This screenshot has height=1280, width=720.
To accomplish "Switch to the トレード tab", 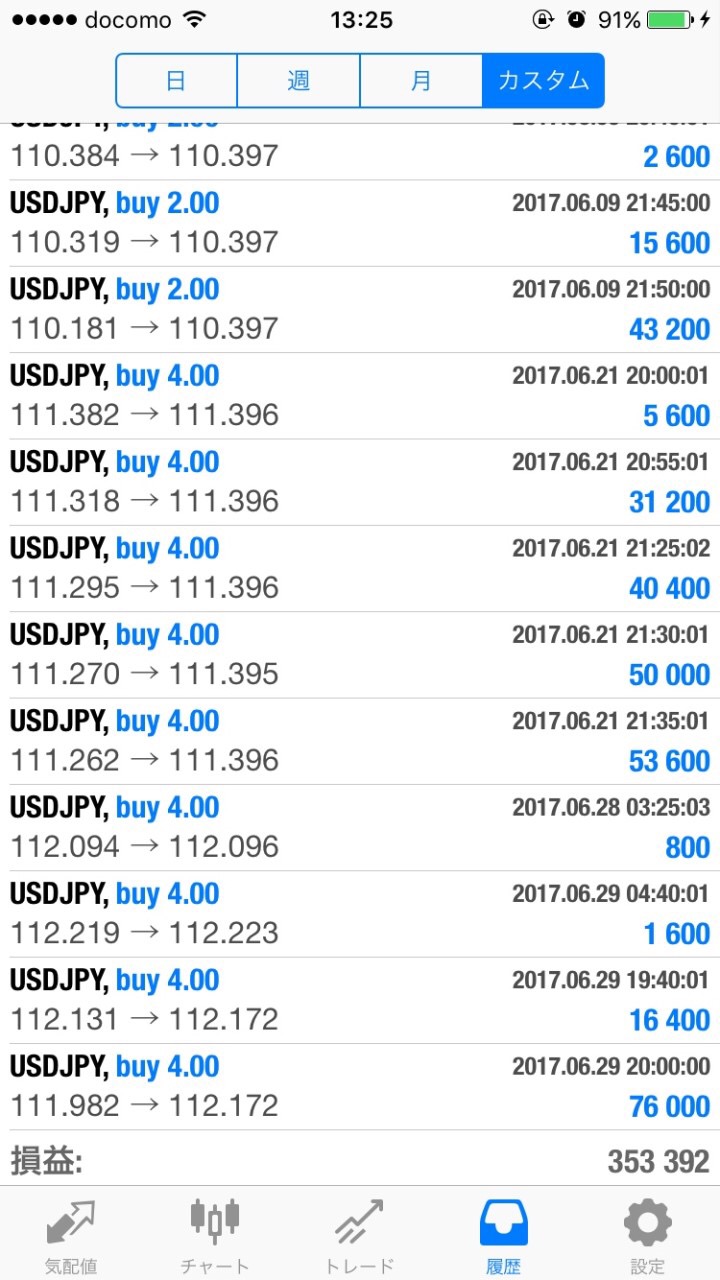I will pyautogui.click(x=360, y=1233).
